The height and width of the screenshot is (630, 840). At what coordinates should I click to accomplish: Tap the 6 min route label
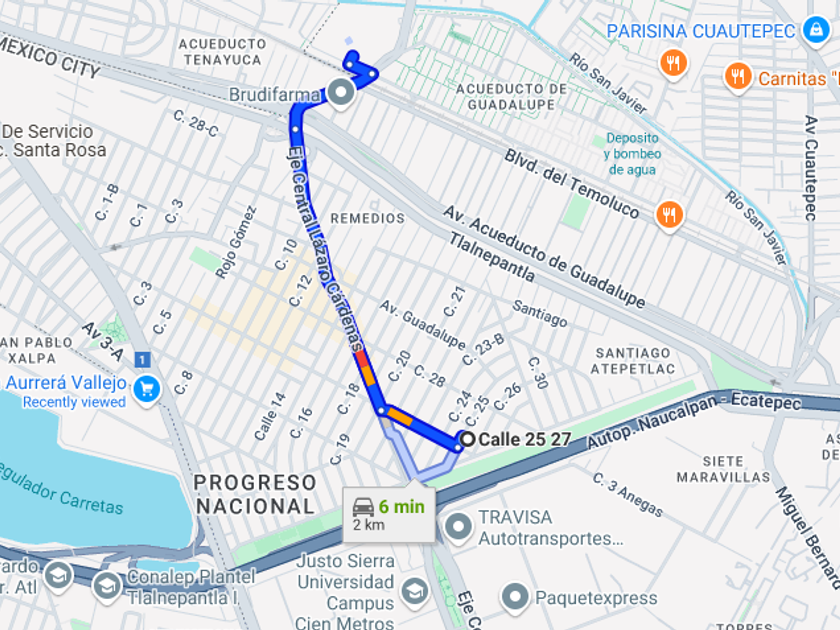(389, 514)
